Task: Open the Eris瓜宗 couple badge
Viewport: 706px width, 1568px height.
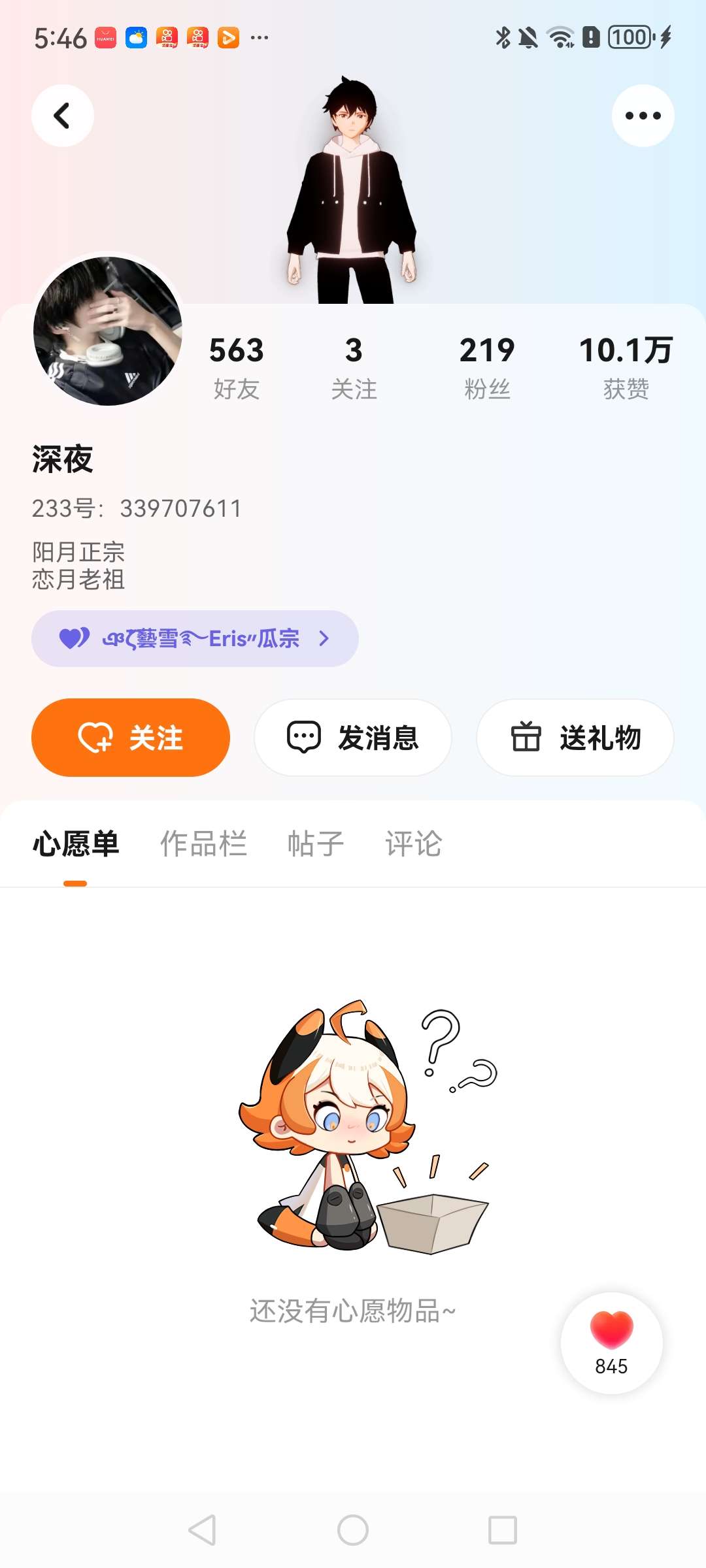Action: point(195,638)
